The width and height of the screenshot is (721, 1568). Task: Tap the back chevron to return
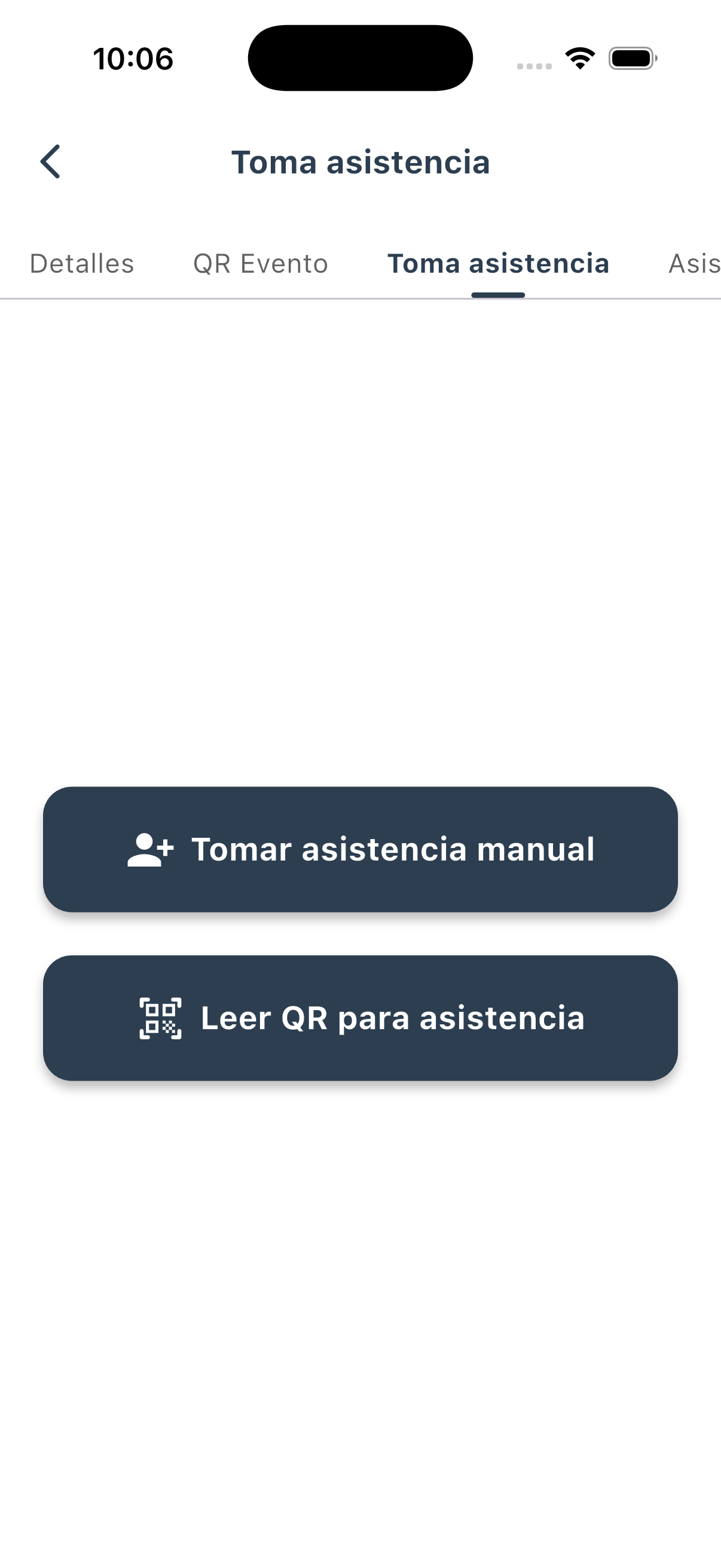pos(51,162)
